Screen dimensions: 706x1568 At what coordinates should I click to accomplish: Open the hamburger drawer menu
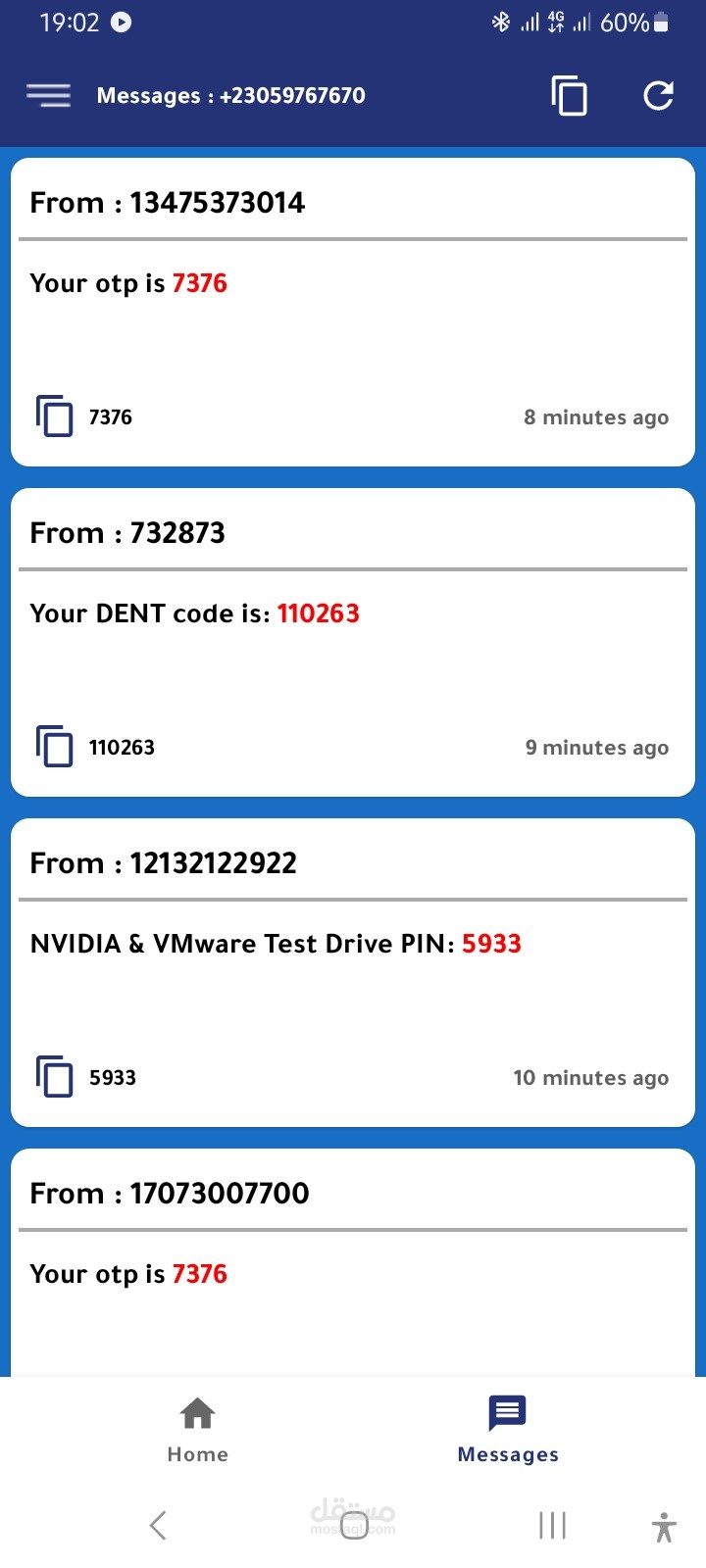[x=48, y=95]
